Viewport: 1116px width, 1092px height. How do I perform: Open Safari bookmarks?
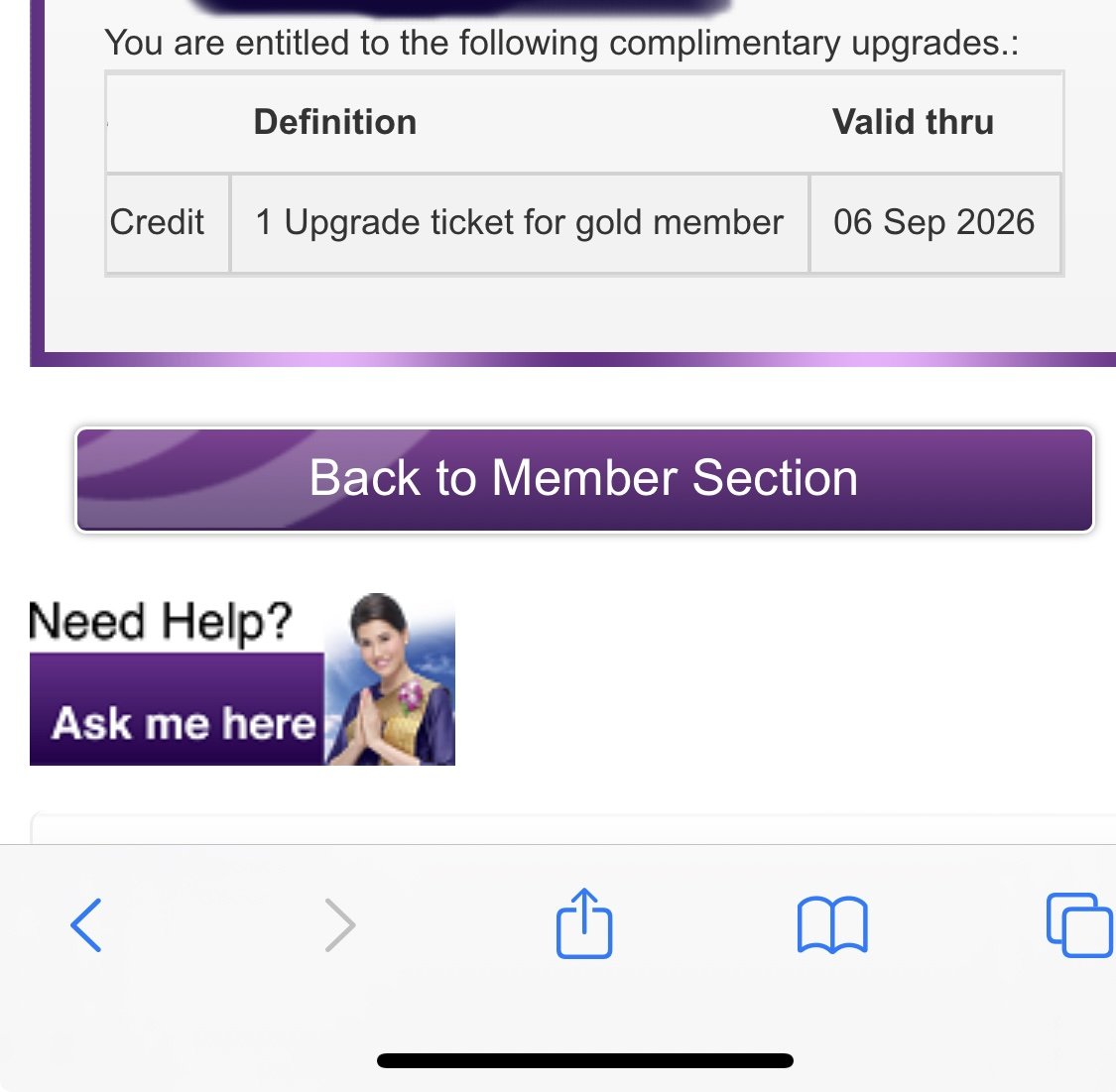(x=832, y=924)
